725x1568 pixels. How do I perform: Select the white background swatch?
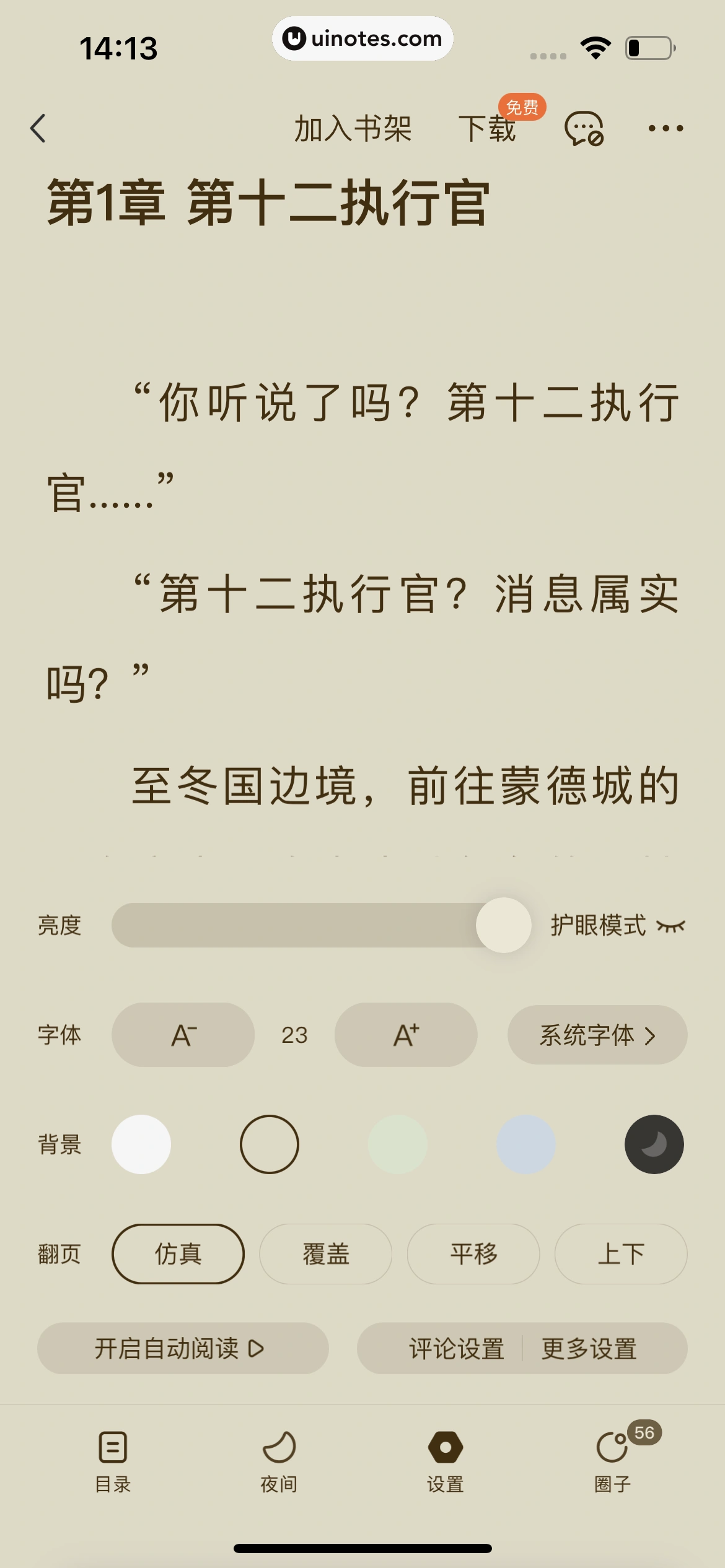(x=141, y=1144)
